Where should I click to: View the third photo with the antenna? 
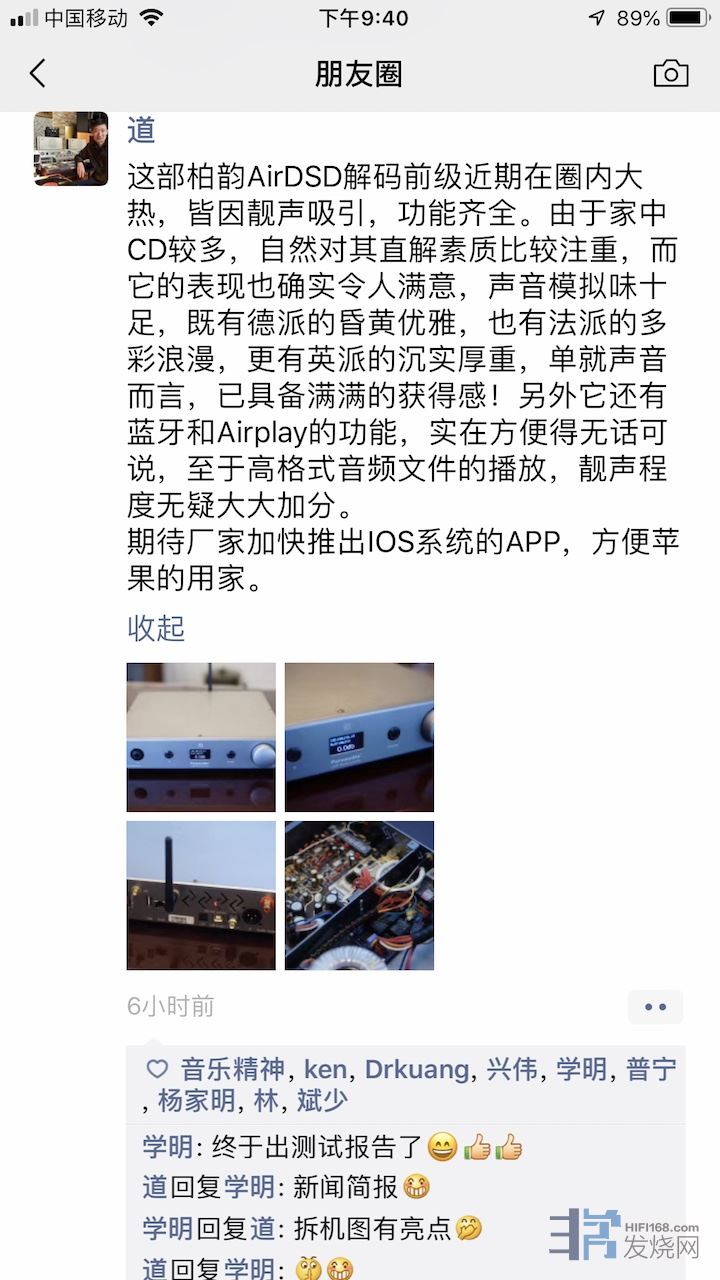[x=201, y=895]
